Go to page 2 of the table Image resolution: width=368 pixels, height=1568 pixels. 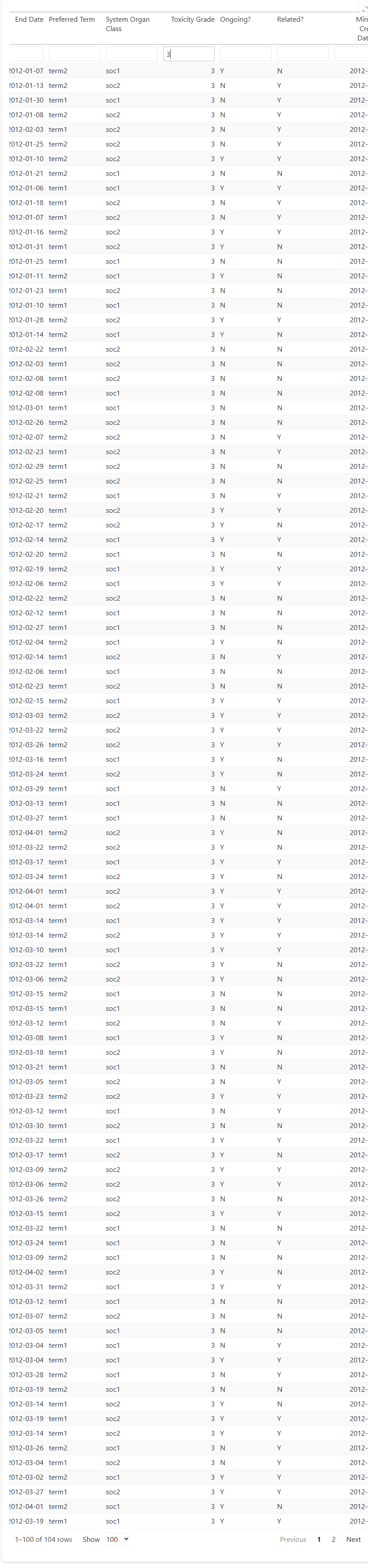333,1540
